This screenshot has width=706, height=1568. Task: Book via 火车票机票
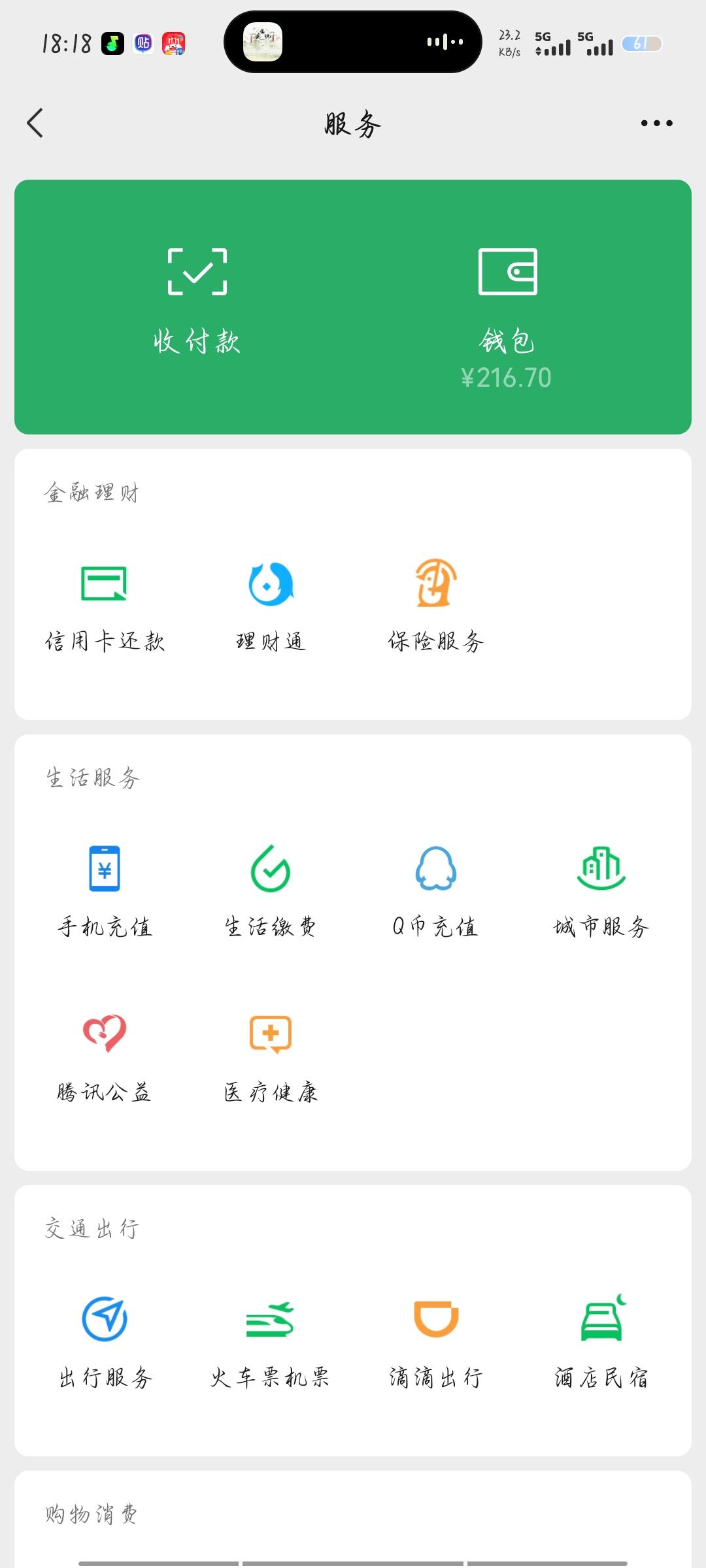[x=271, y=1341]
